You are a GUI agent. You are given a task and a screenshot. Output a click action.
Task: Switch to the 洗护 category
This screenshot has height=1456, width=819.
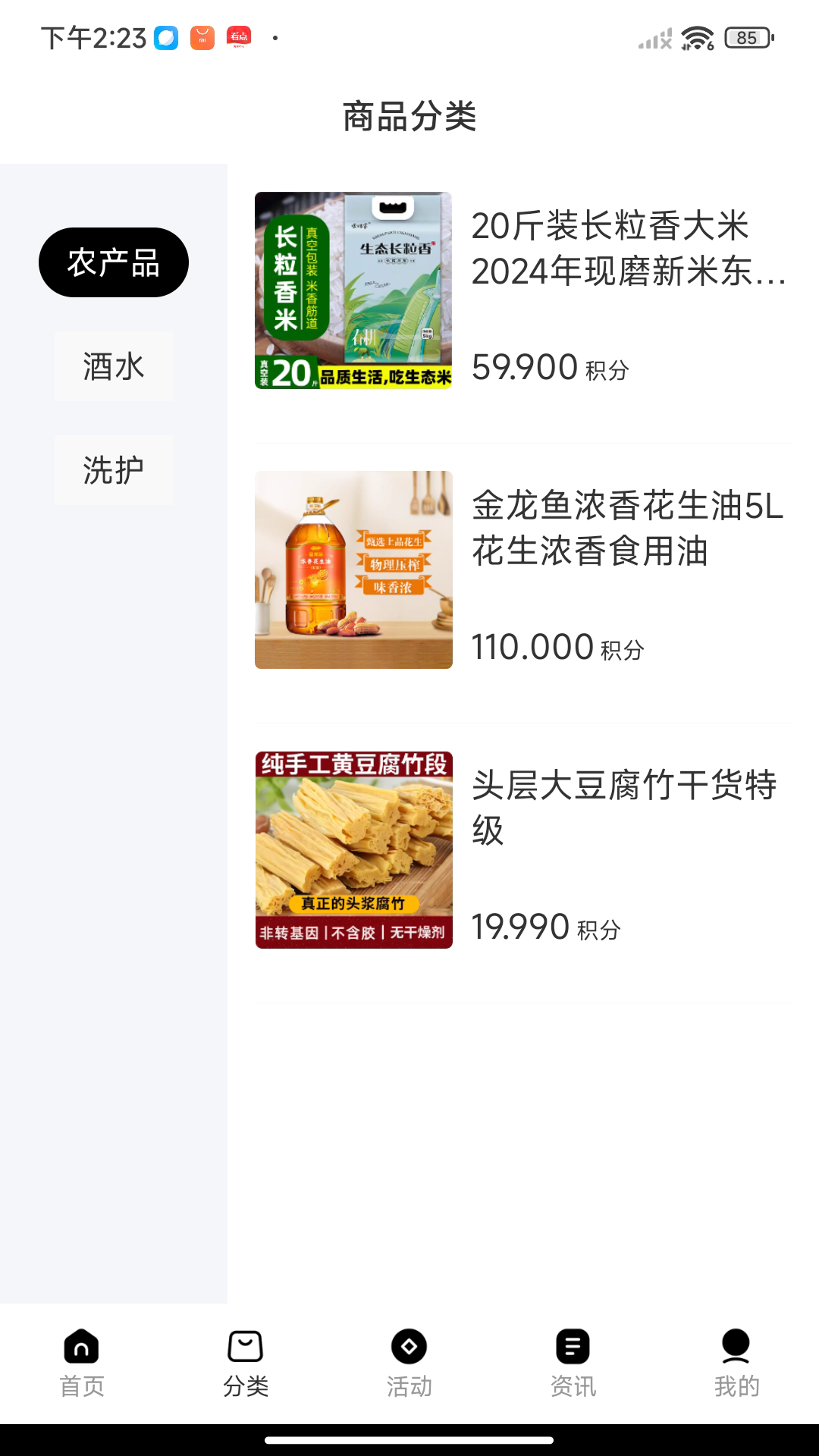click(x=114, y=470)
